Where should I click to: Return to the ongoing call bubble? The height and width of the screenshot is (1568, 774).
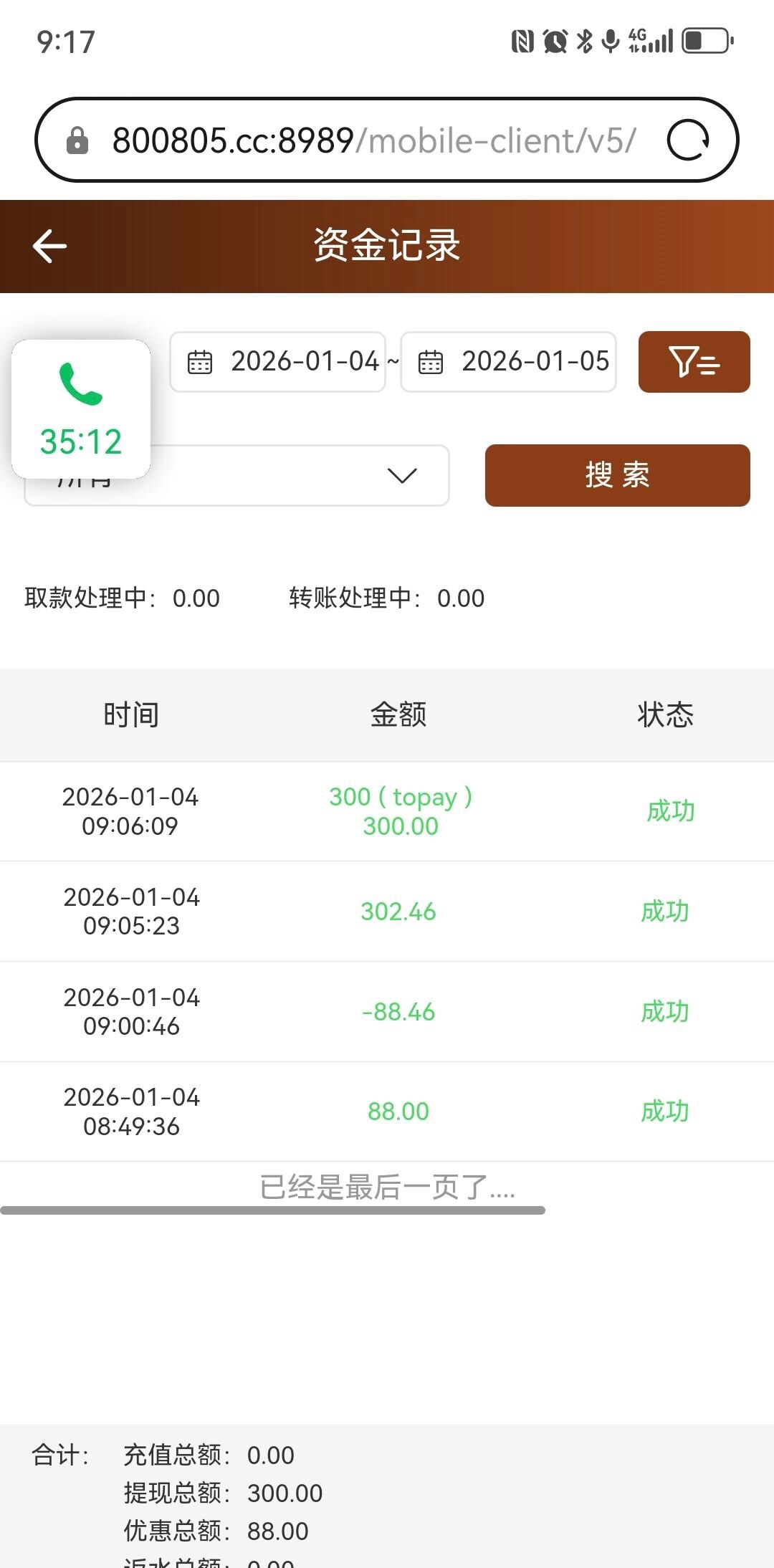[81, 408]
